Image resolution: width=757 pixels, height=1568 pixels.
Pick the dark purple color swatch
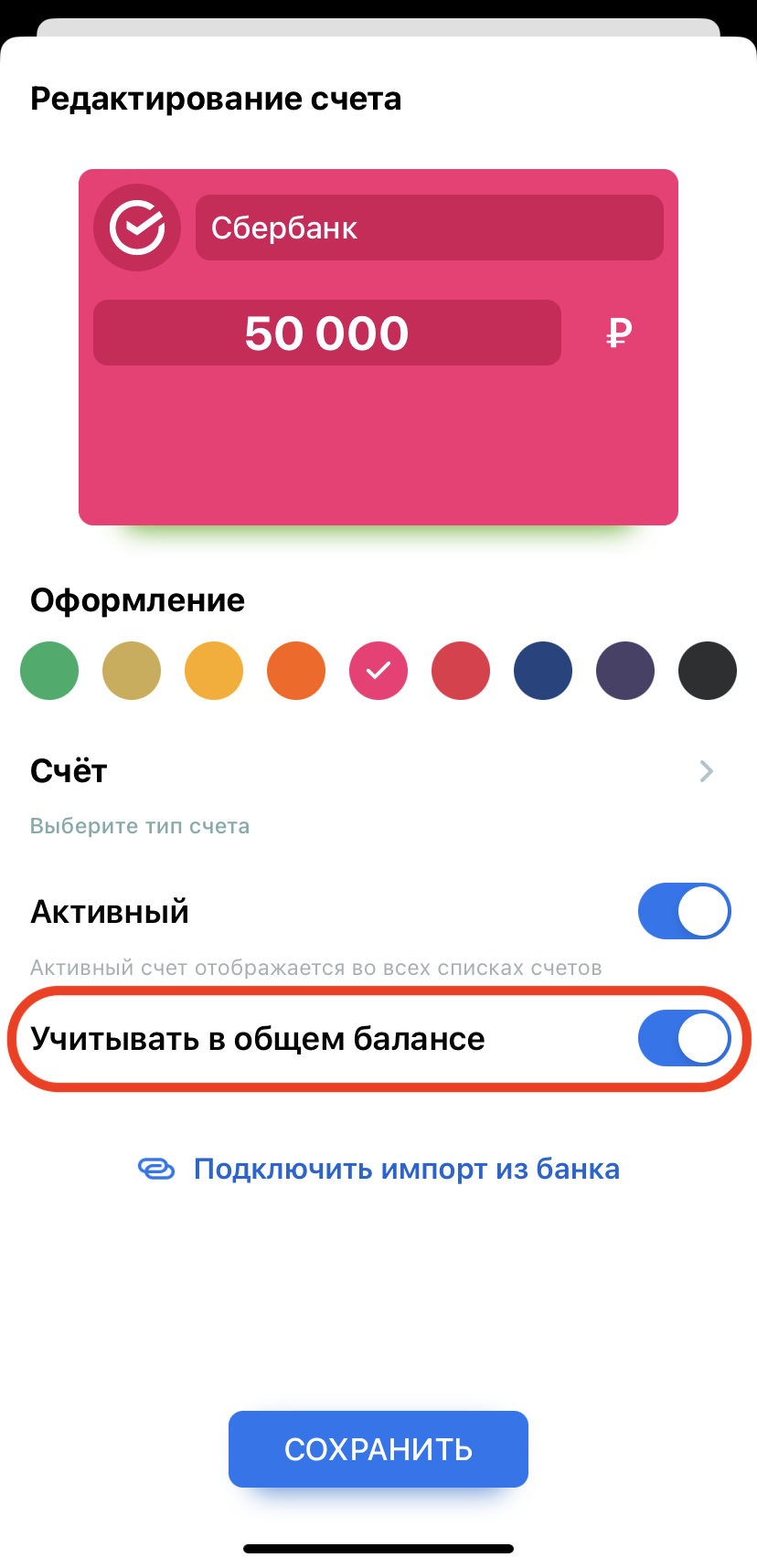[x=625, y=671]
